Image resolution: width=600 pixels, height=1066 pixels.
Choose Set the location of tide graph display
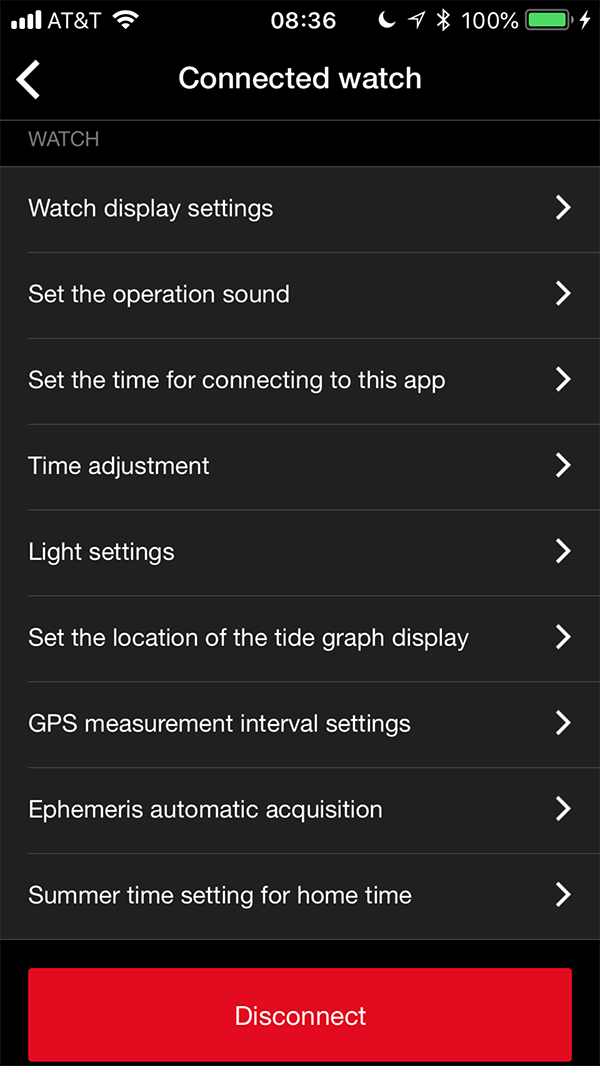pos(300,638)
